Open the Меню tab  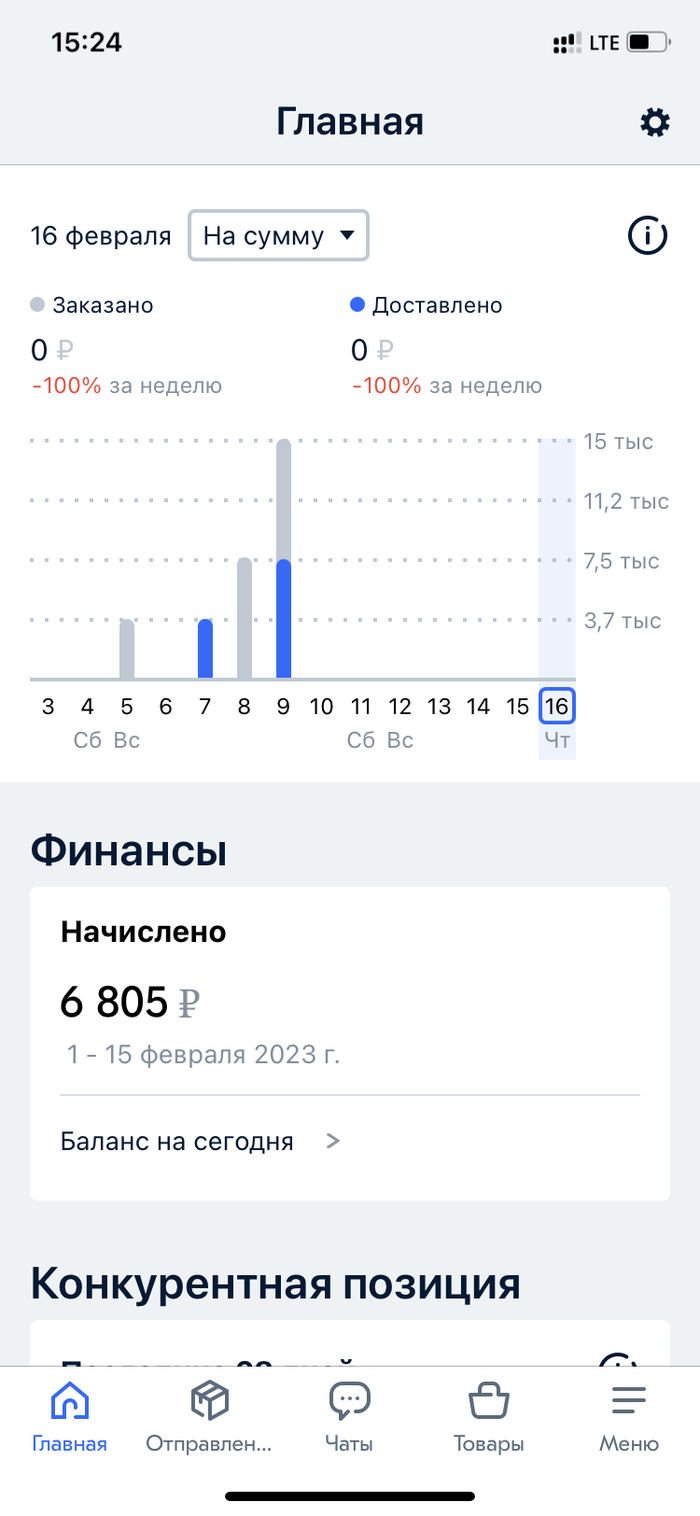pos(629,1416)
